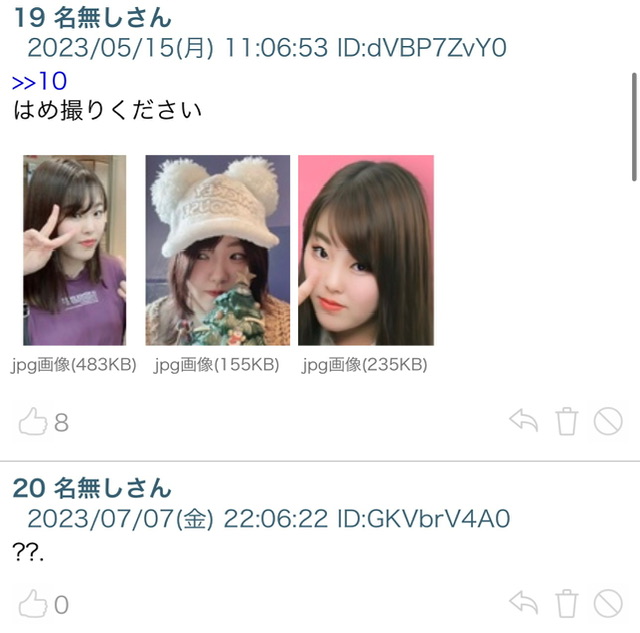Reply to post 20
The image size is (640, 633).
point(523,602)
